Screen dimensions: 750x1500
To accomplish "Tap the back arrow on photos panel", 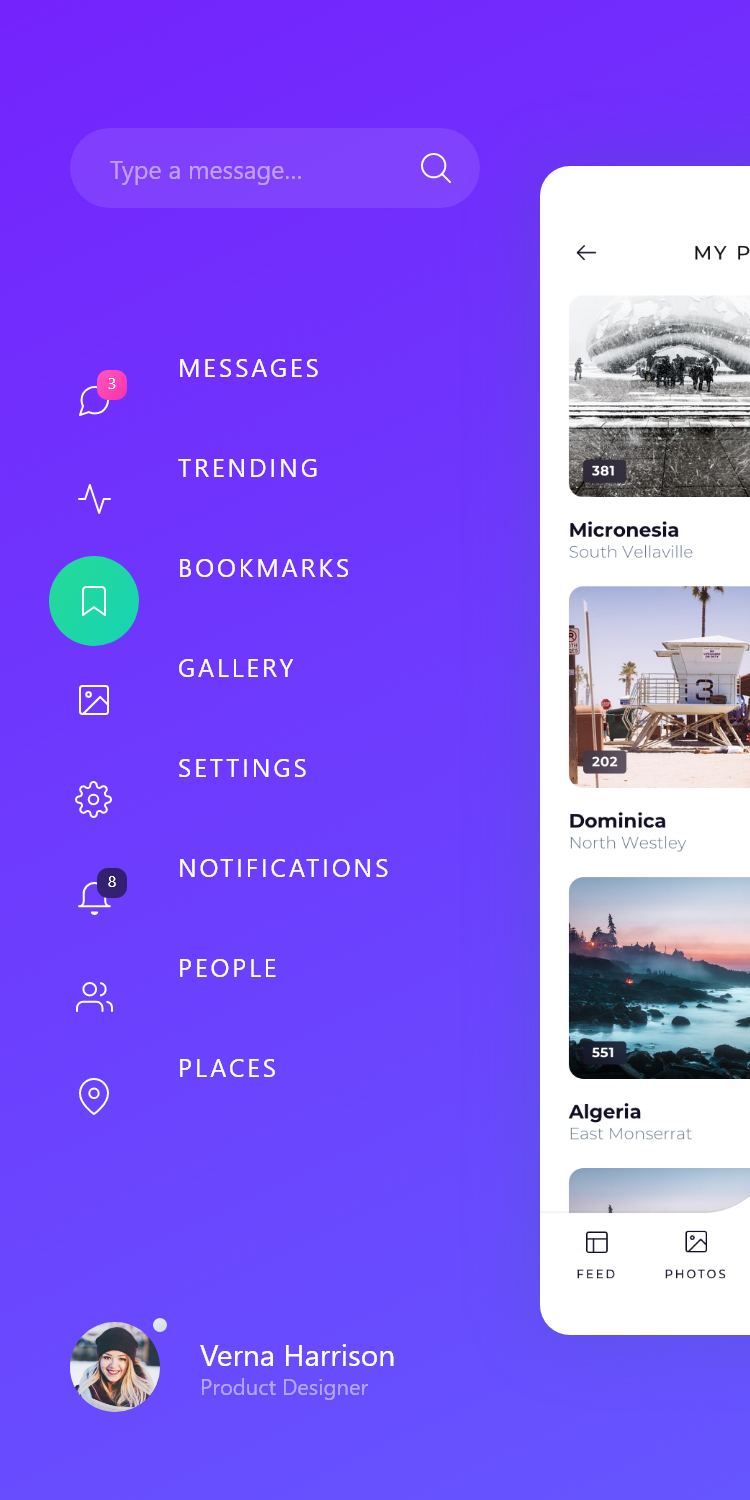I will pyautogui.click(x=586, y=253).
